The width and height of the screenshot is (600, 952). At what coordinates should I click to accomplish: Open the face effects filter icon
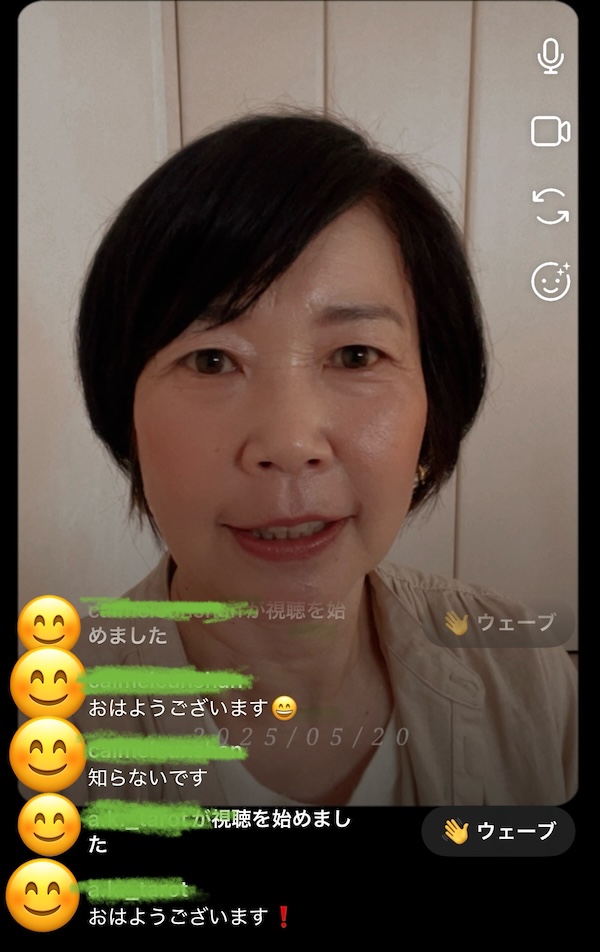[550, 282]
